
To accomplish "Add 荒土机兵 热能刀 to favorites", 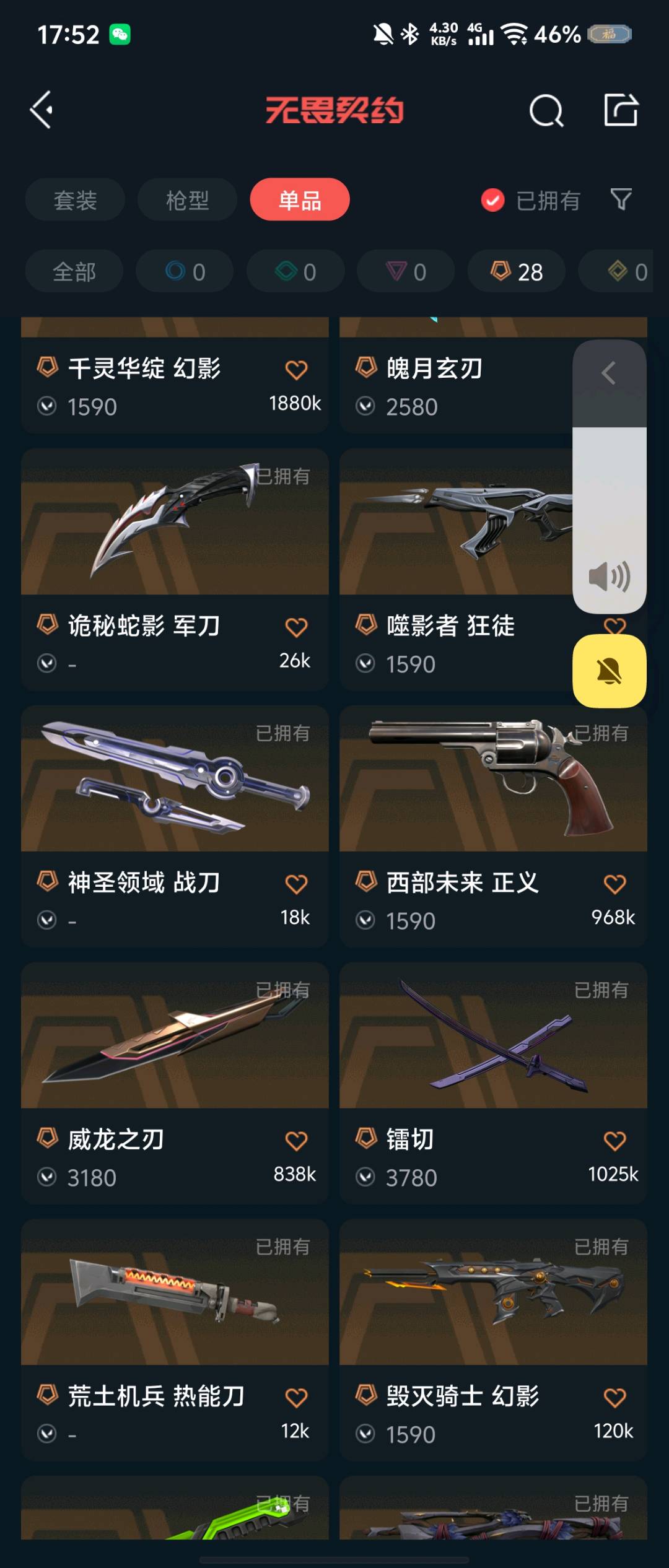I will pyautogui.click(x=296, y=1398).
